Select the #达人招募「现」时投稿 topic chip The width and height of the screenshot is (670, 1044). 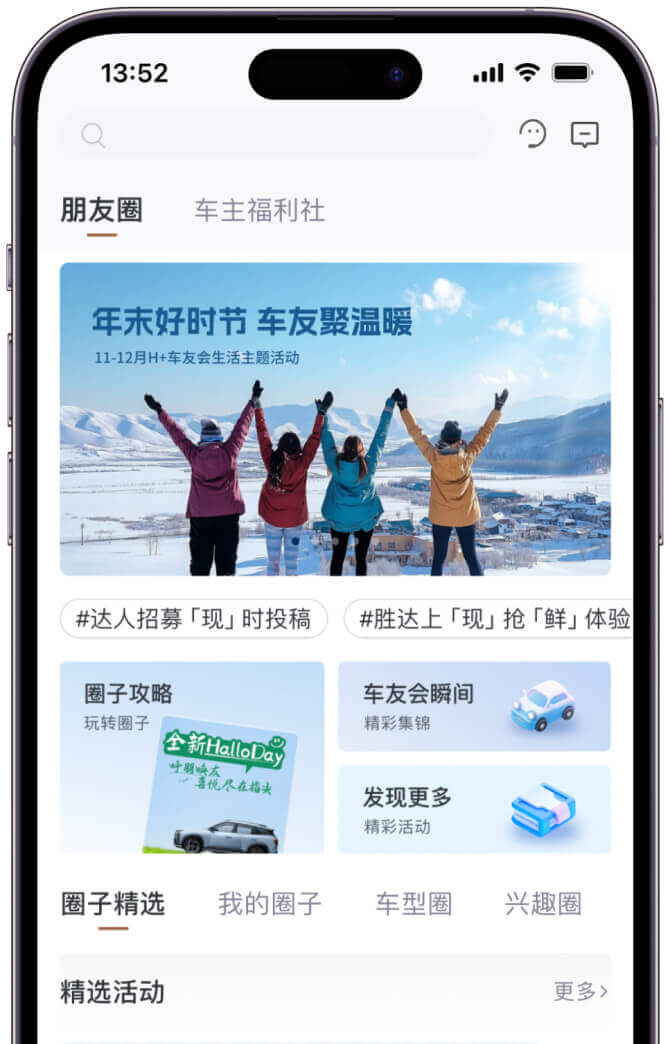coord(194,619)
